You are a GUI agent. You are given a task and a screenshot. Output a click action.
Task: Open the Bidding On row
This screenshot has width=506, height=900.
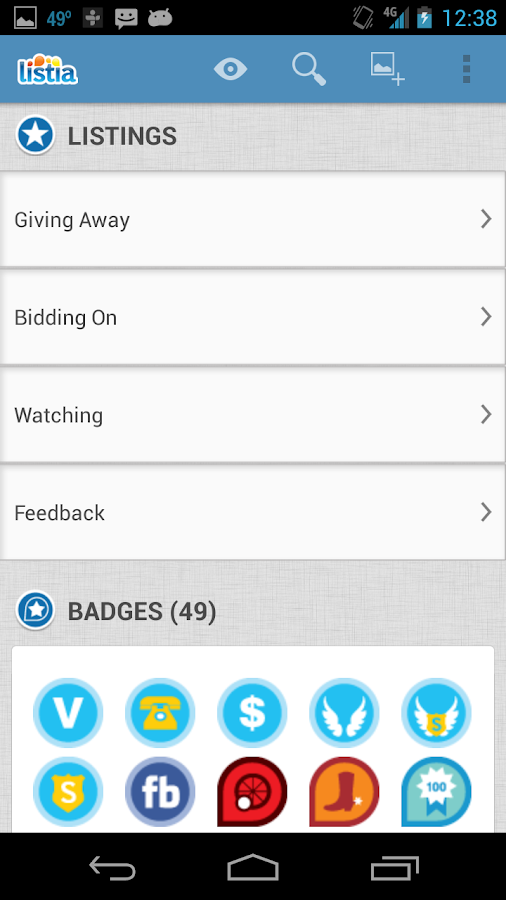253,317
